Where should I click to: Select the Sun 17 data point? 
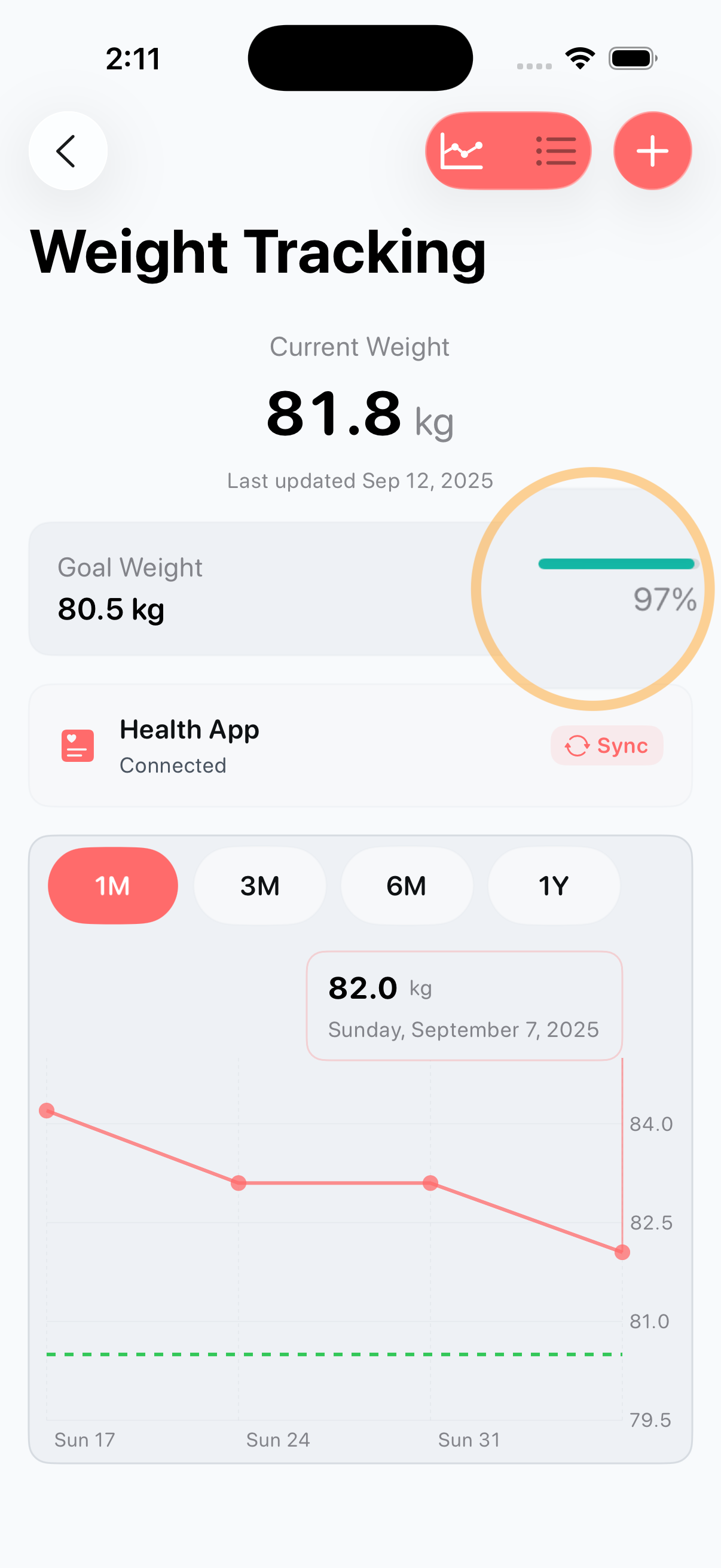point(47,1111)
